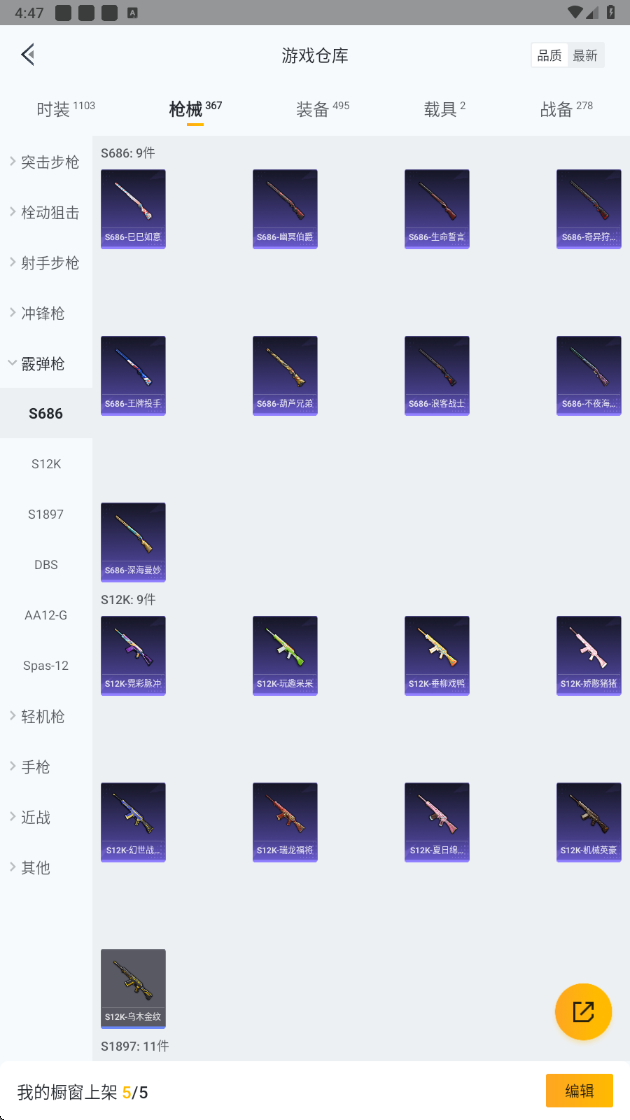Collapse the 霰弹枪 category
This screenshot has width=630, height=1120.
pyautogui.click(x=46, y=364)
